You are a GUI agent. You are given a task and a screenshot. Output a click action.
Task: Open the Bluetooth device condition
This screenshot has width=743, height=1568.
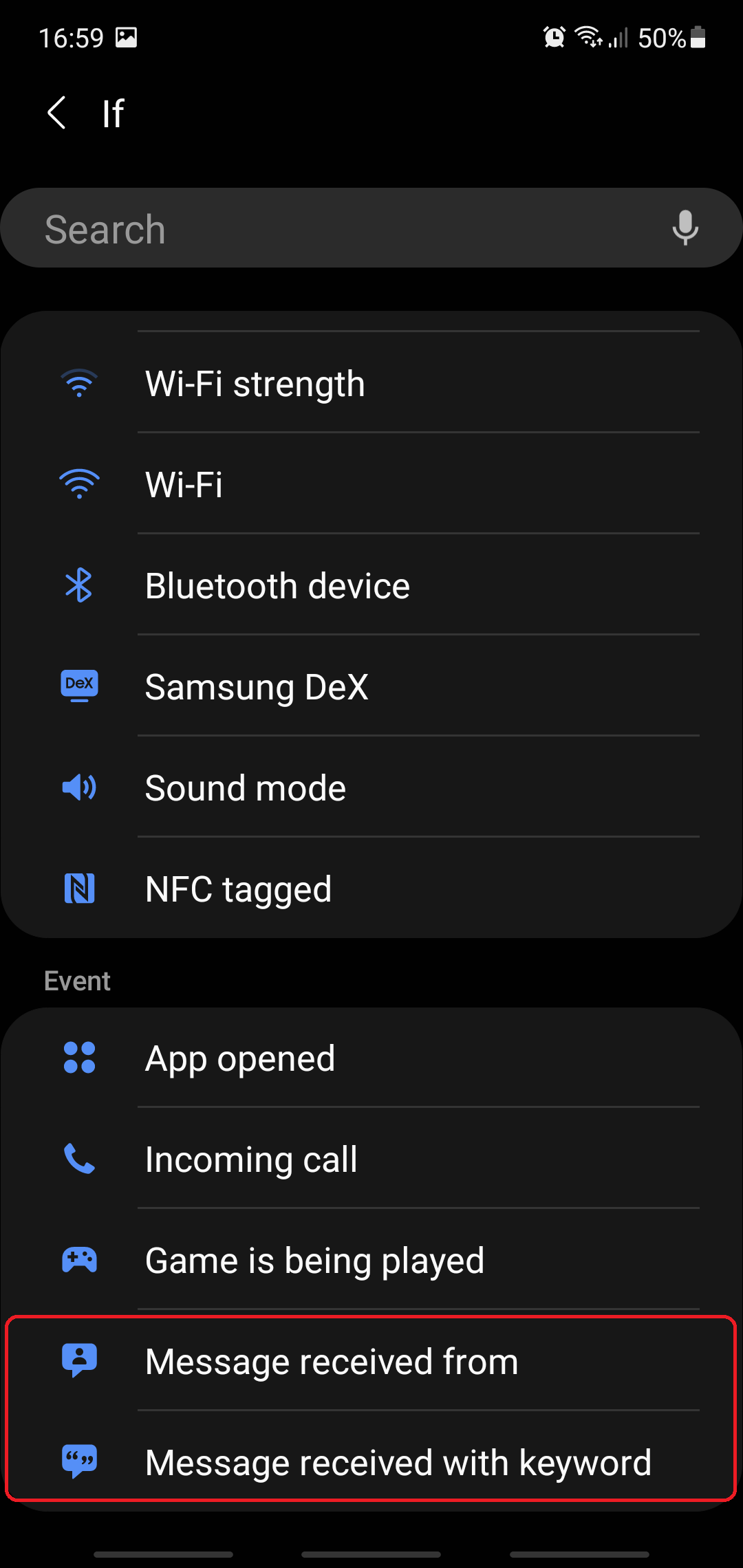coord(371,586)
